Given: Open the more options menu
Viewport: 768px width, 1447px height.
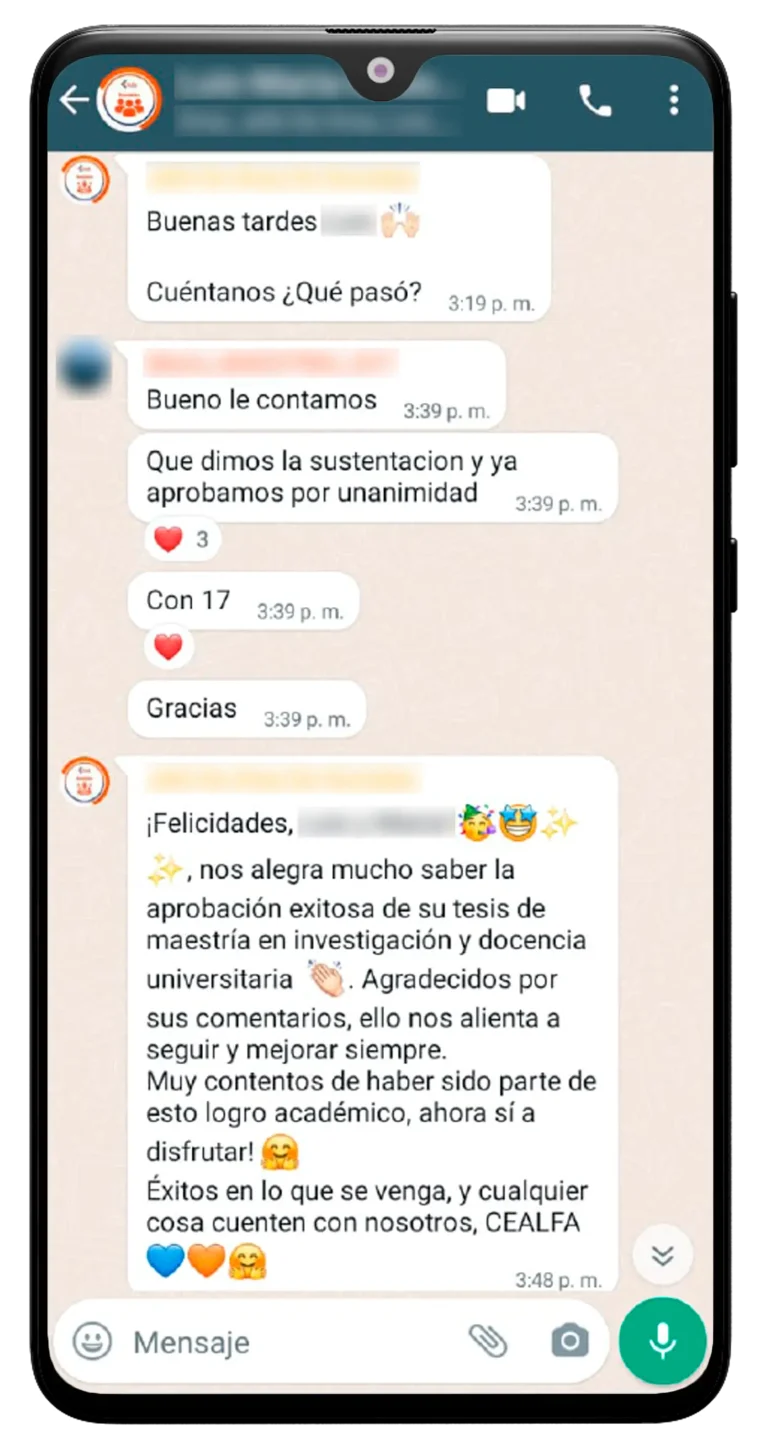Looking at the screenshot, I should (x=673, y=101).
